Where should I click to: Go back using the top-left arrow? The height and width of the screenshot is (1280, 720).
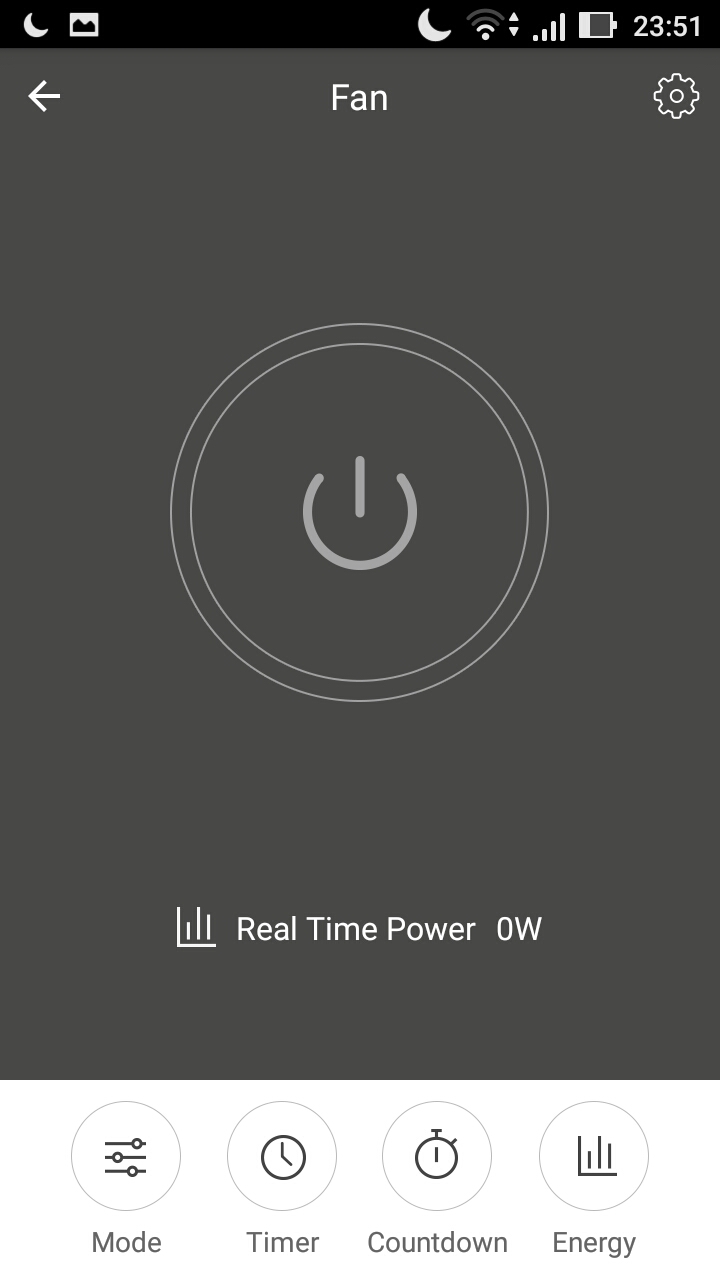[44, 97]
